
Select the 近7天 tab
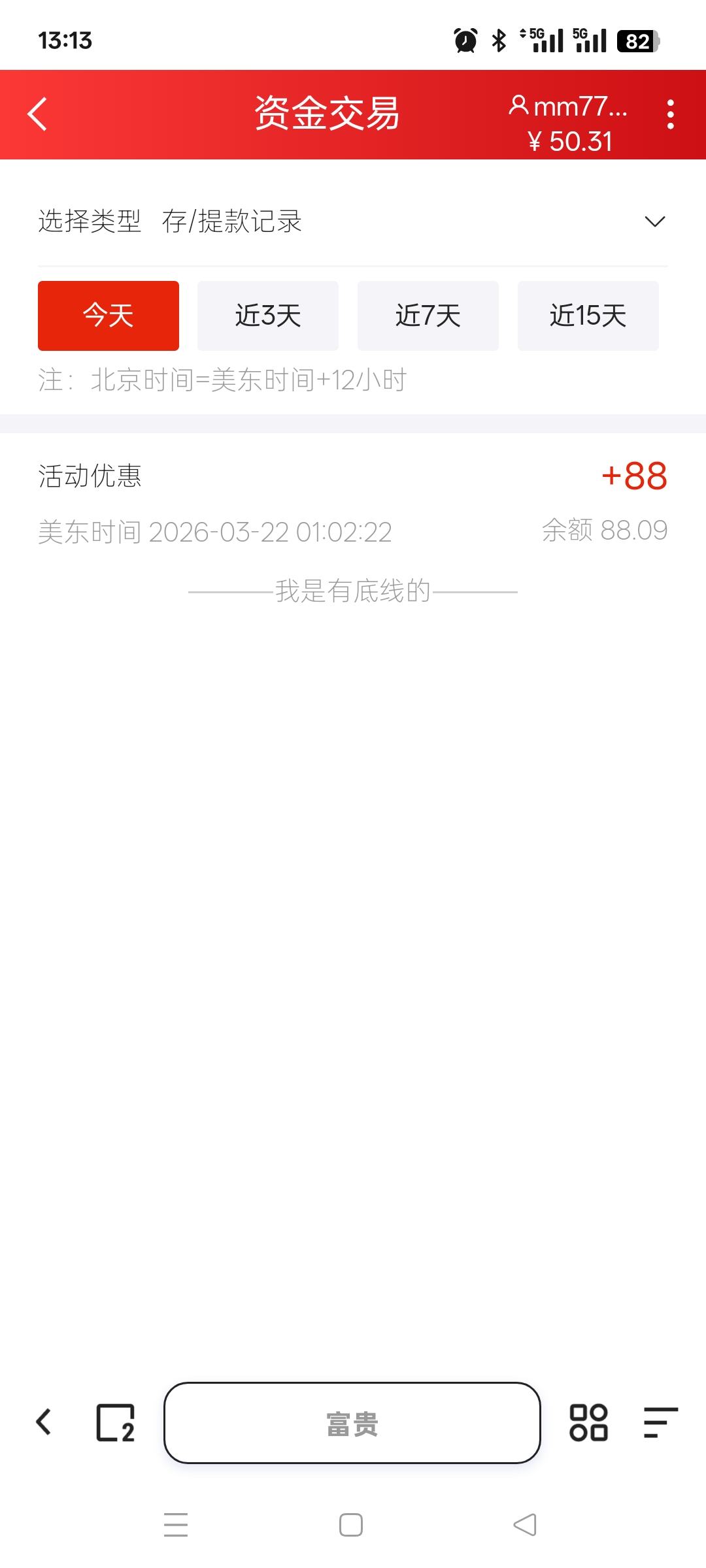[428, 315]
